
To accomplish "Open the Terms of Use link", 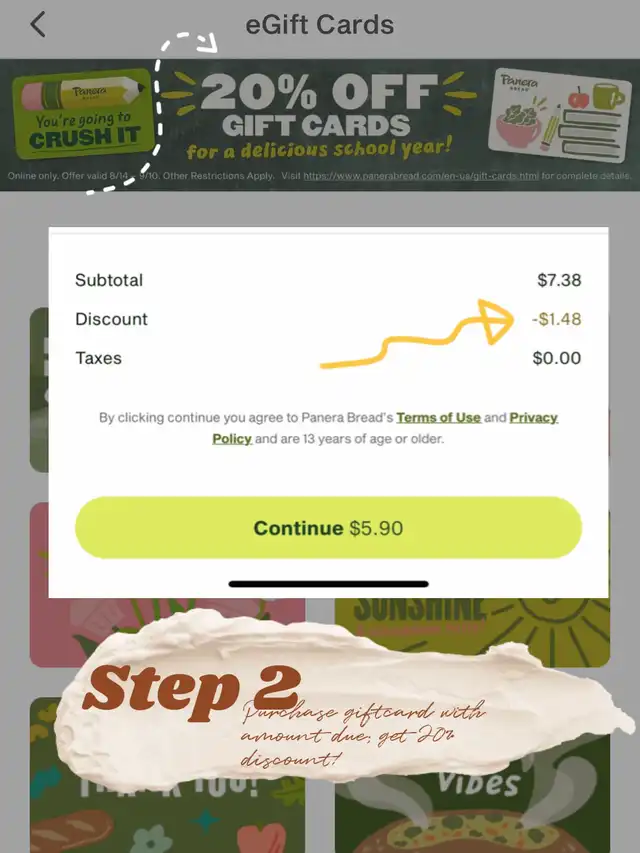I will pos(438,418).
